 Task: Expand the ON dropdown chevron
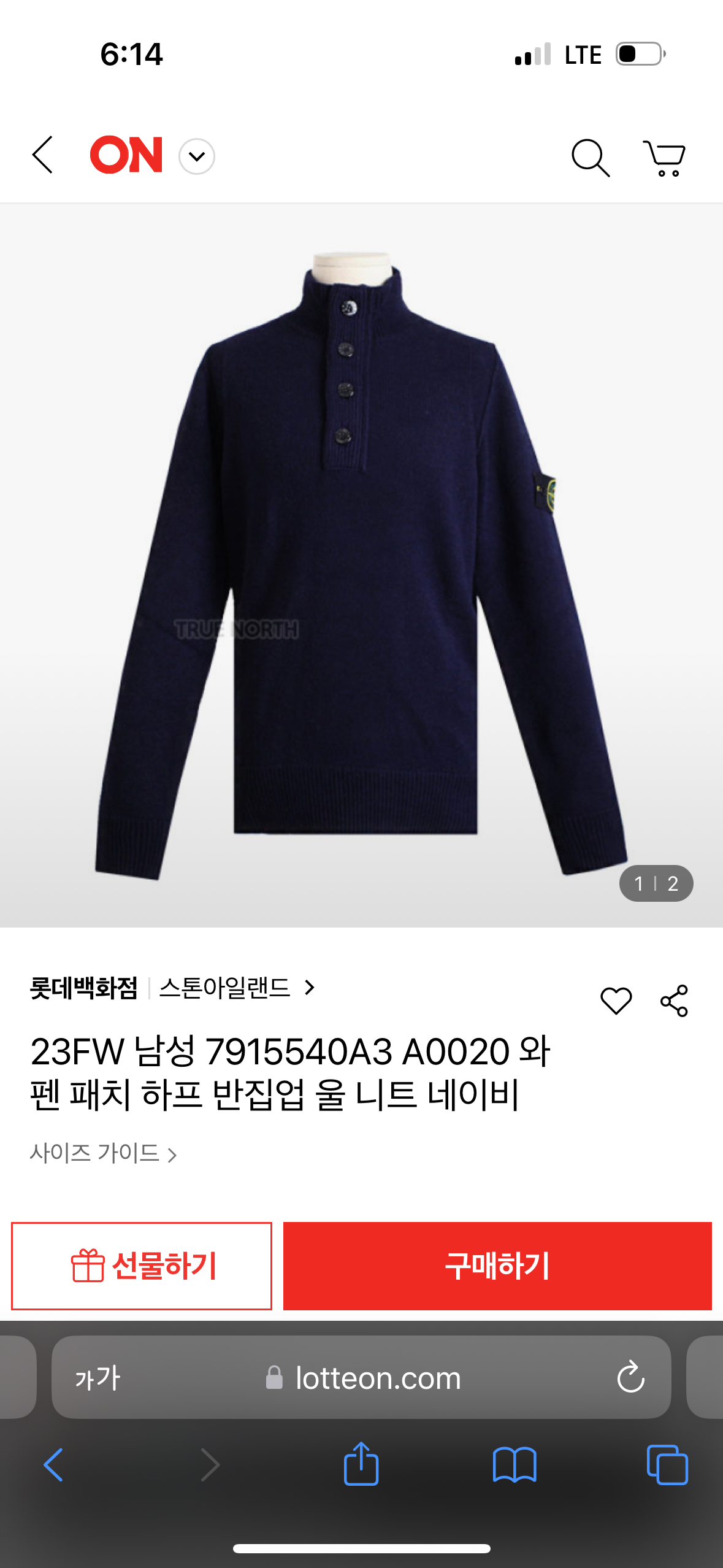click(196, 156)
